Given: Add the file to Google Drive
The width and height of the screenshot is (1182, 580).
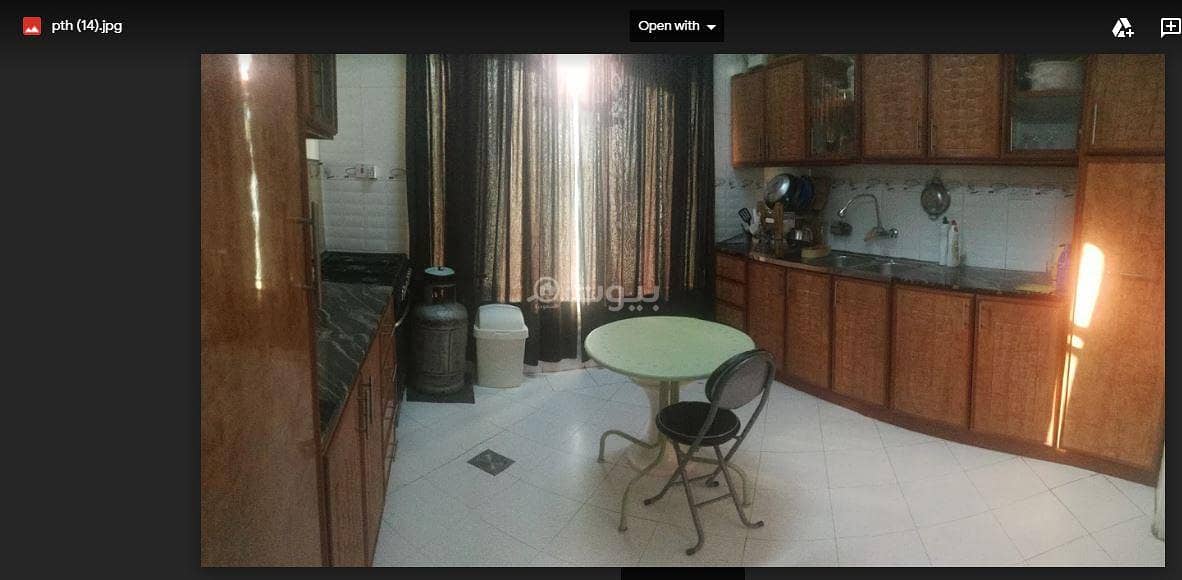Looking at the screenshot, I should 1123,27.
